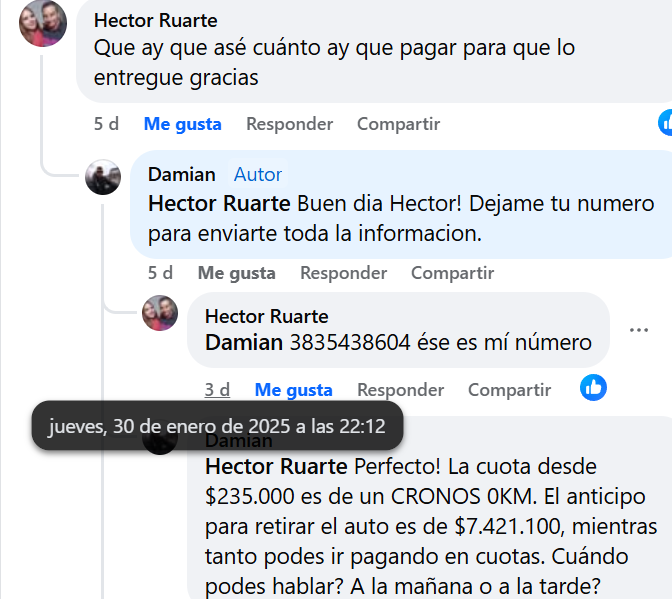Like Damian's Buen dia Hector reply
This screenshot has height=599, width=672.
pyautogui.click(x=236, y=272)
